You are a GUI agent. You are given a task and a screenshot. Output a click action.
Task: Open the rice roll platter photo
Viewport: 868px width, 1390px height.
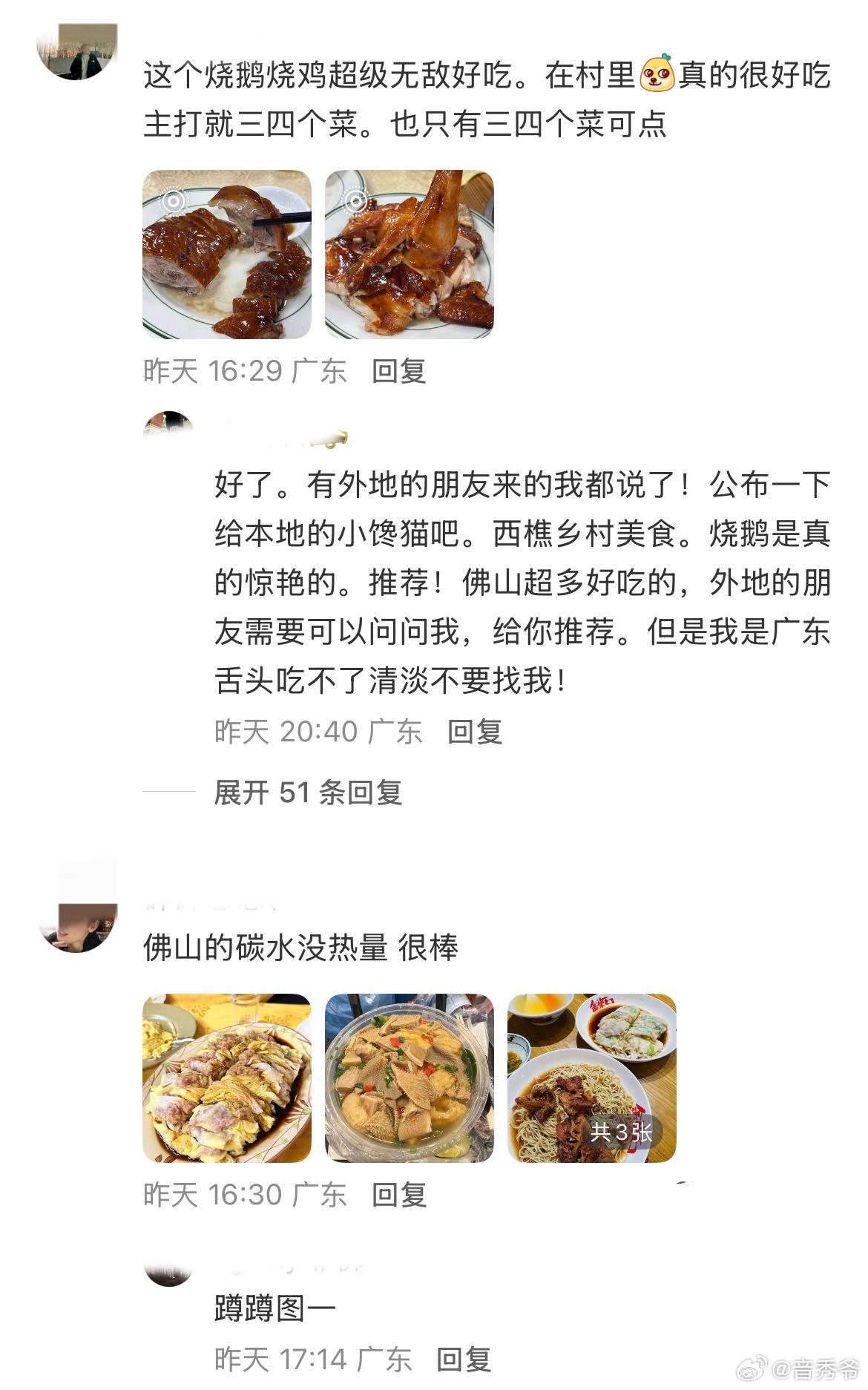click(226, 1078)
